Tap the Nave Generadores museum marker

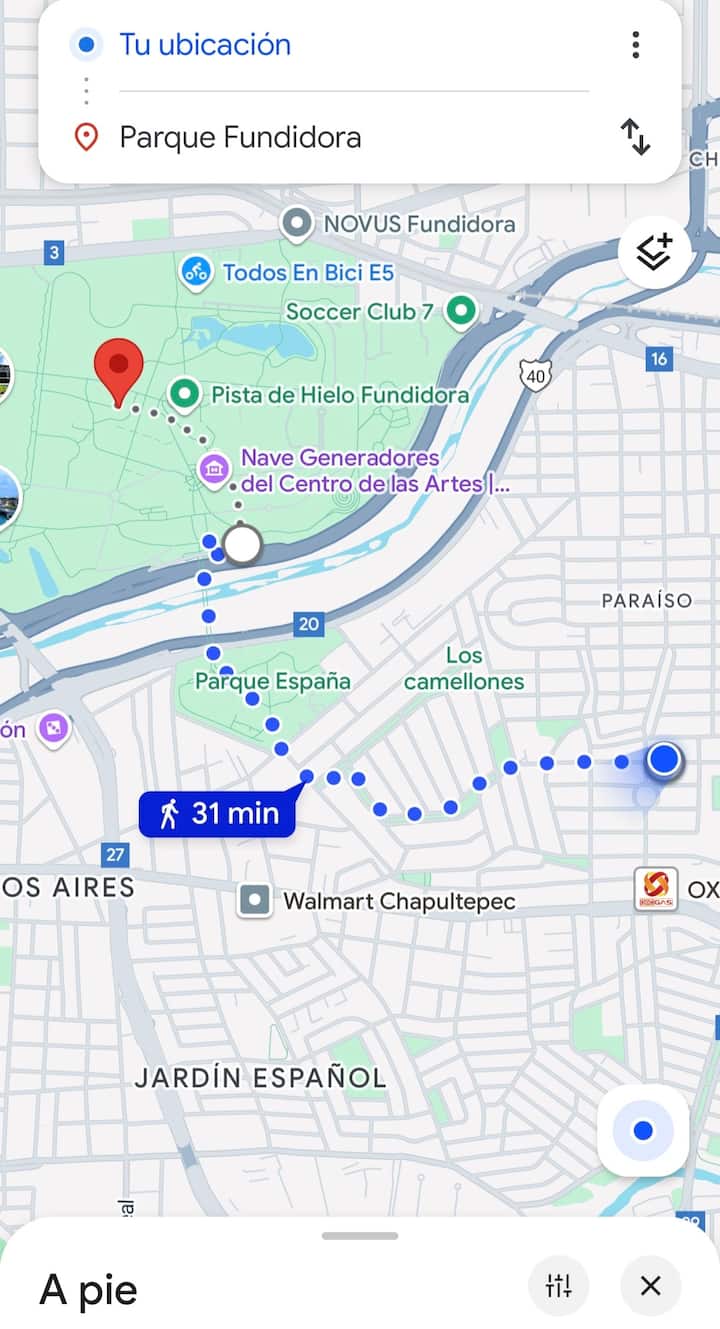click(x=213, y=470)
